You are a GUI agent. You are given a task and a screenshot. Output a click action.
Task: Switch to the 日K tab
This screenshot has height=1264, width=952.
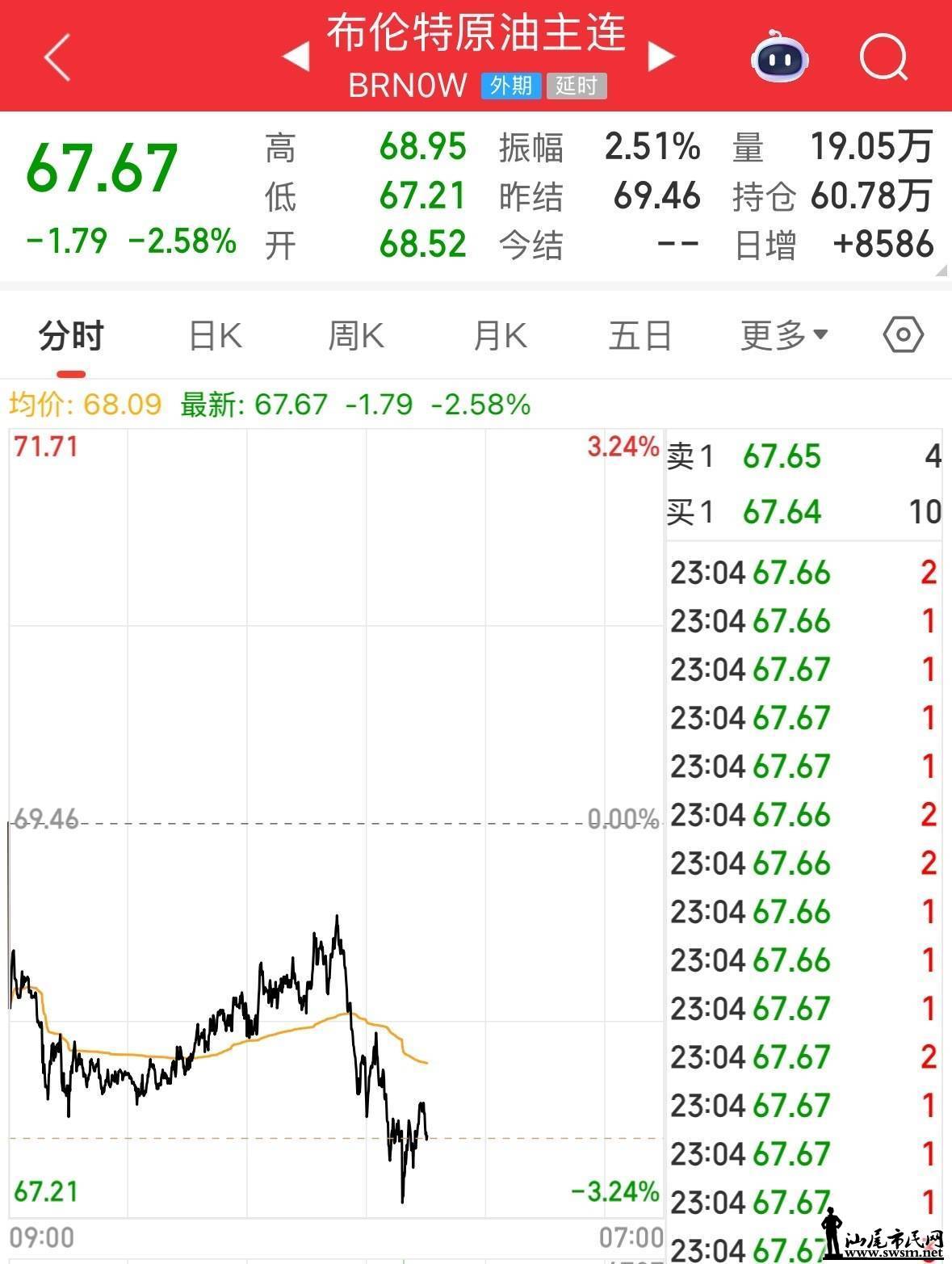click(x=215, y=335)
